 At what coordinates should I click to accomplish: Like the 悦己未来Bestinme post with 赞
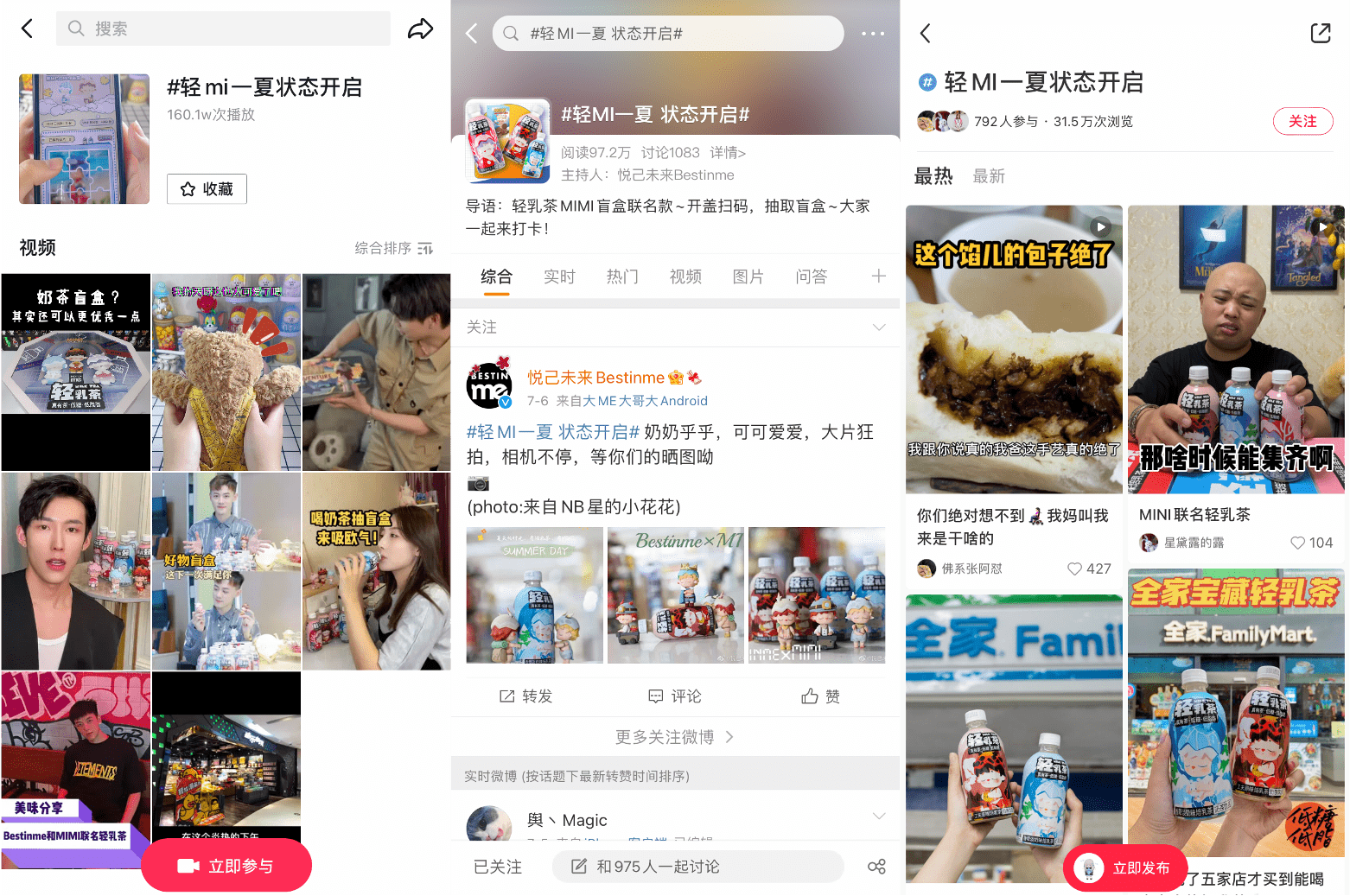[821, 696]
